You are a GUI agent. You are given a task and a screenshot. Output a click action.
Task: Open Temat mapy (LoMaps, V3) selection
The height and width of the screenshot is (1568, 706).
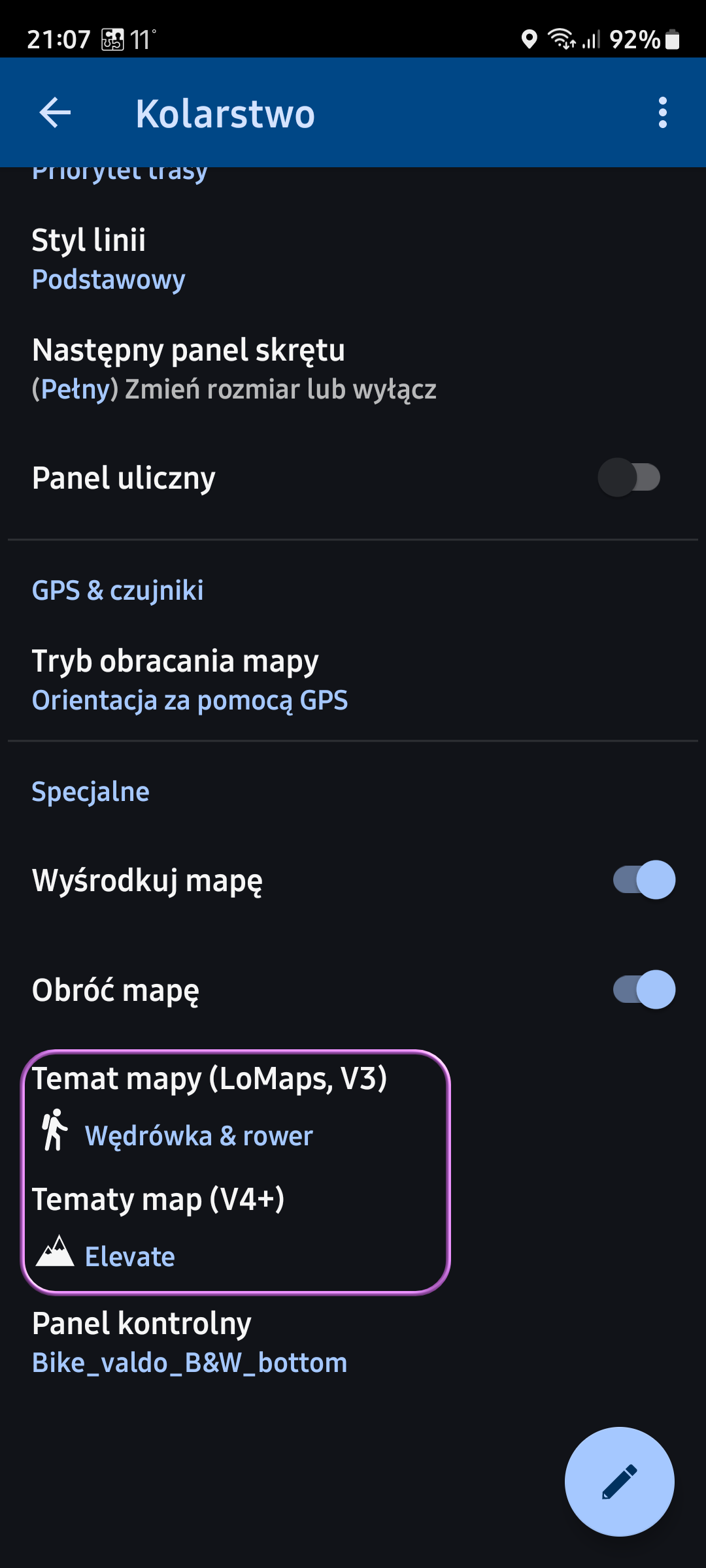pos(209,1107)
